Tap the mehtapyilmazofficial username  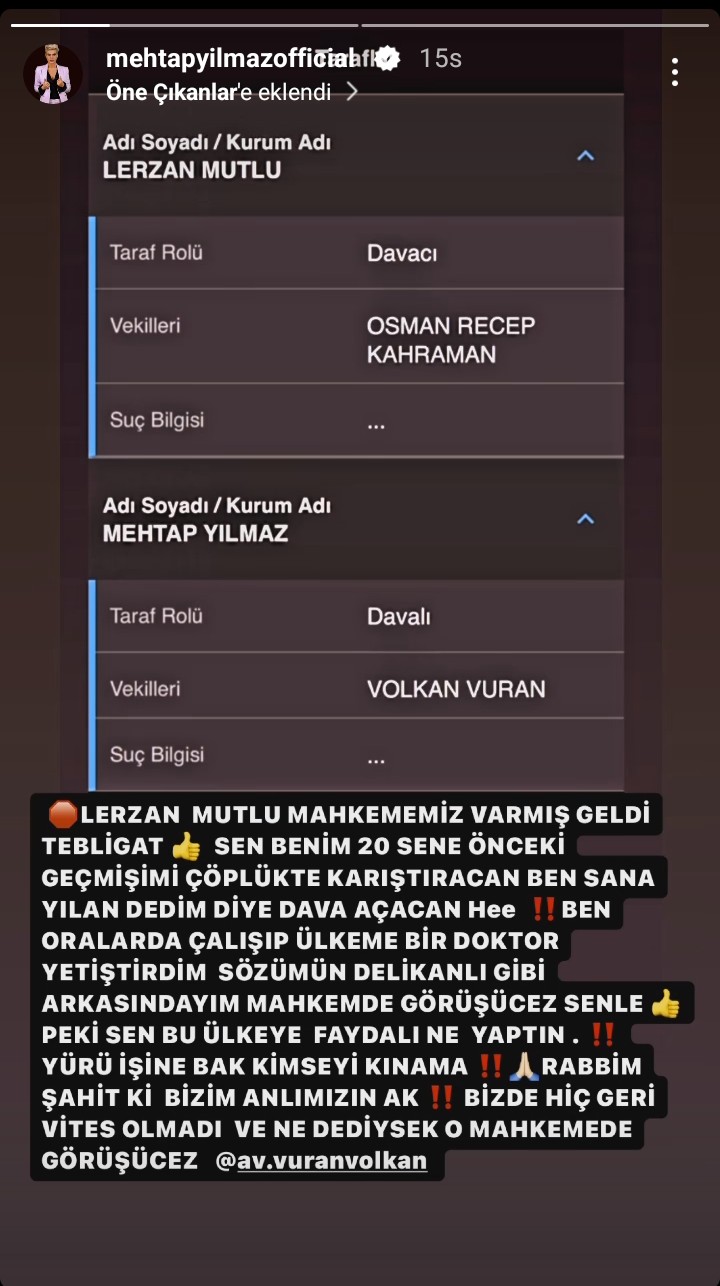click(238, 59)
